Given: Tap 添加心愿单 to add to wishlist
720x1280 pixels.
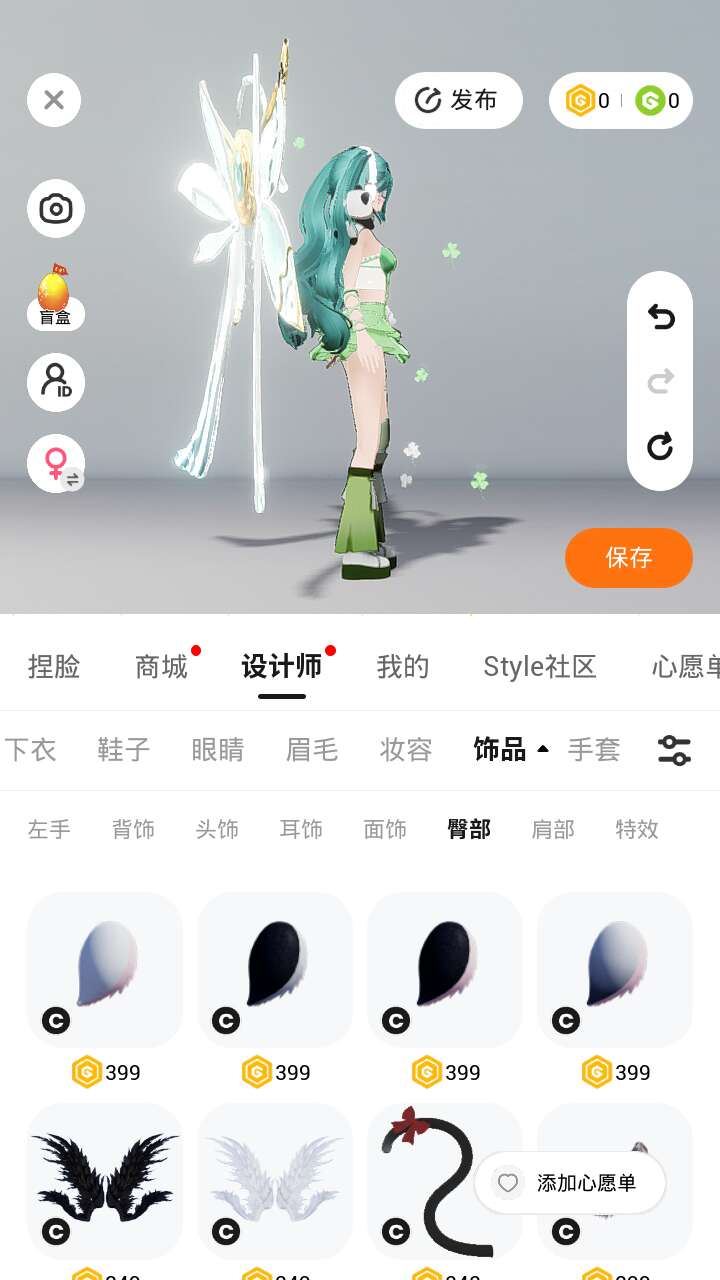Looking at the screenshot, I should (x=570, y=1183).
